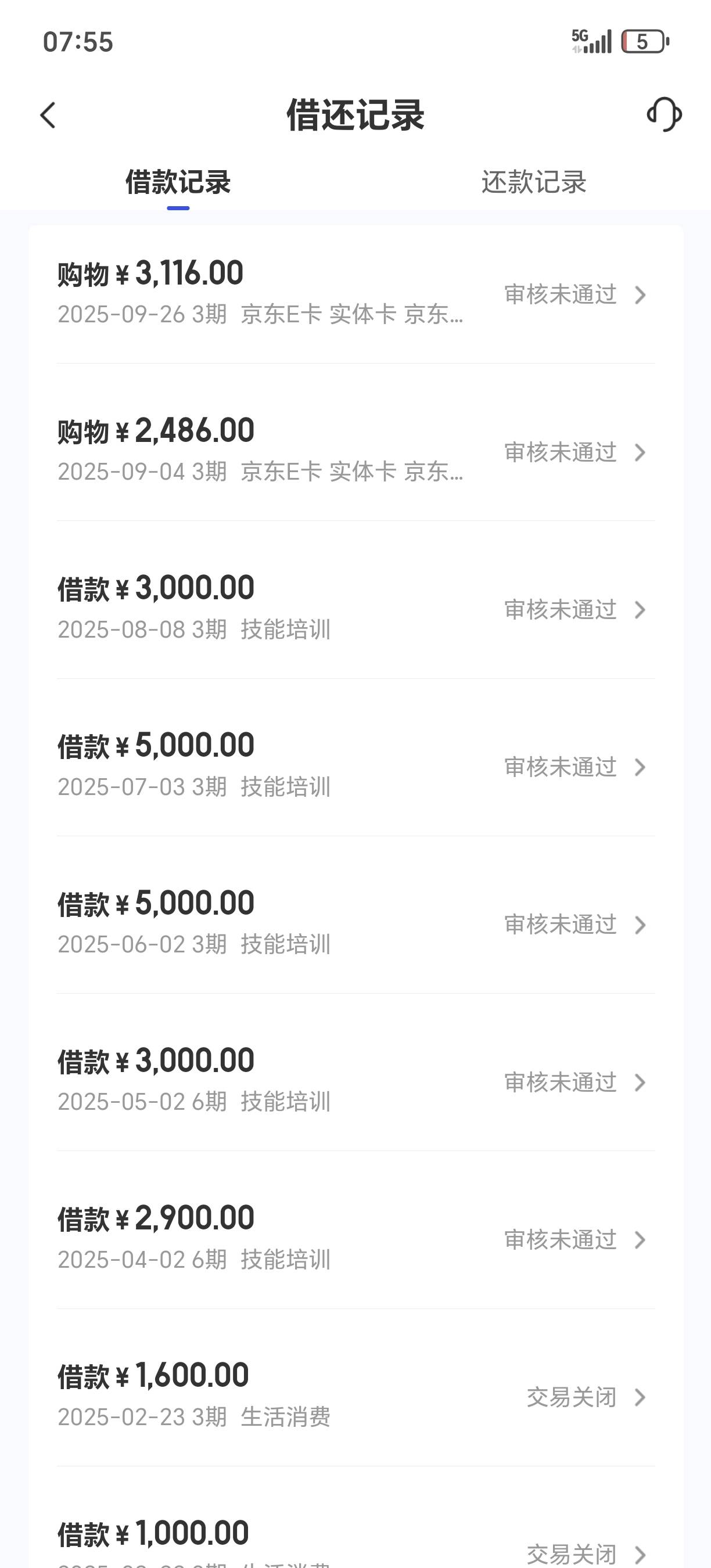Image resolution: width=711 pixels, height=1568 pixels.
Task: Open the 2025-05-02 ¥3,000.00 loan
Action: [x=355, y=1082]
